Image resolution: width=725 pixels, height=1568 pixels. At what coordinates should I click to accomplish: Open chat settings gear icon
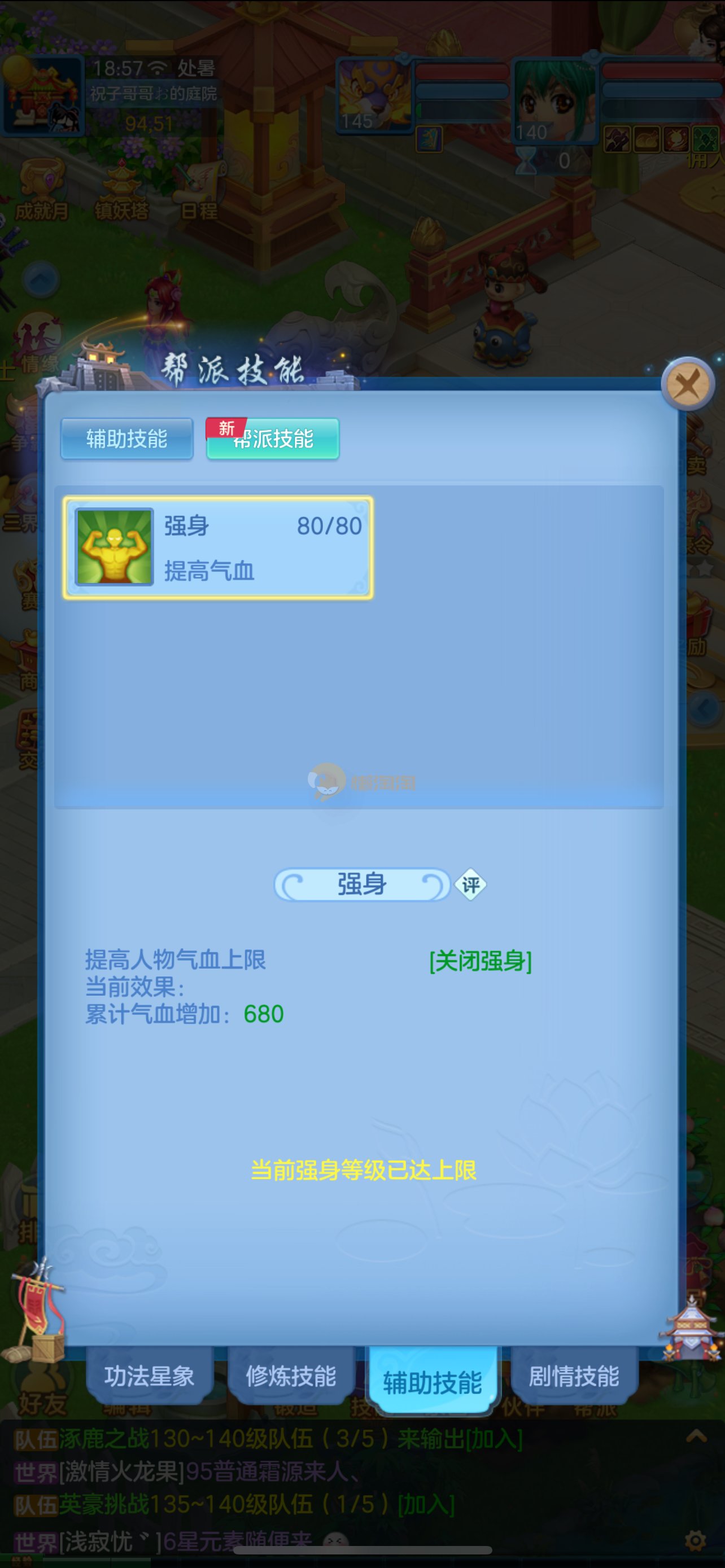click(695, 1540)
